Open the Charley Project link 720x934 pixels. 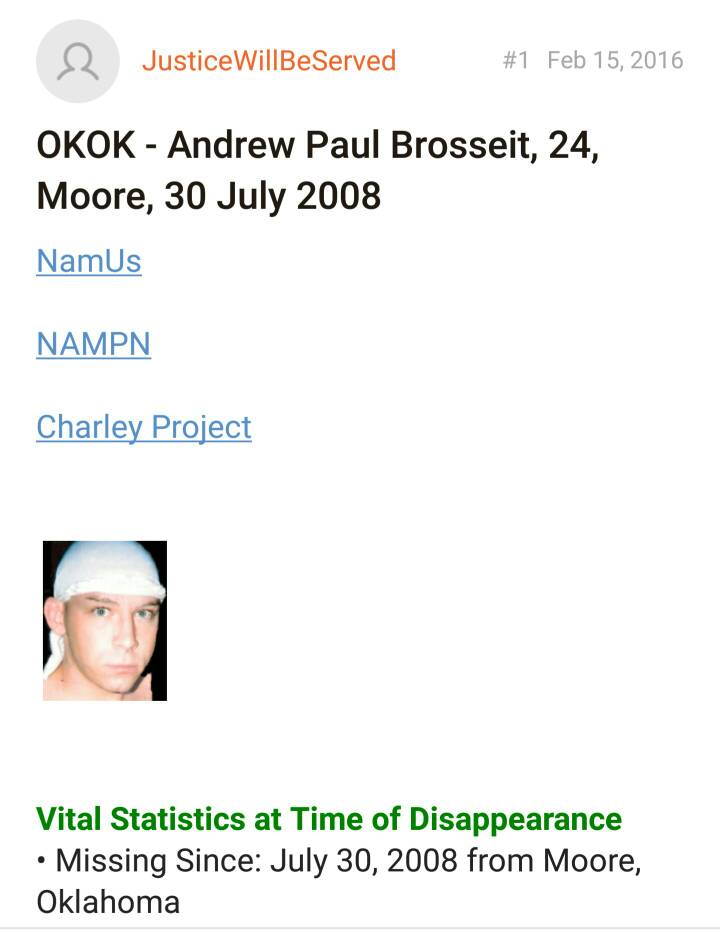(143, 427)
